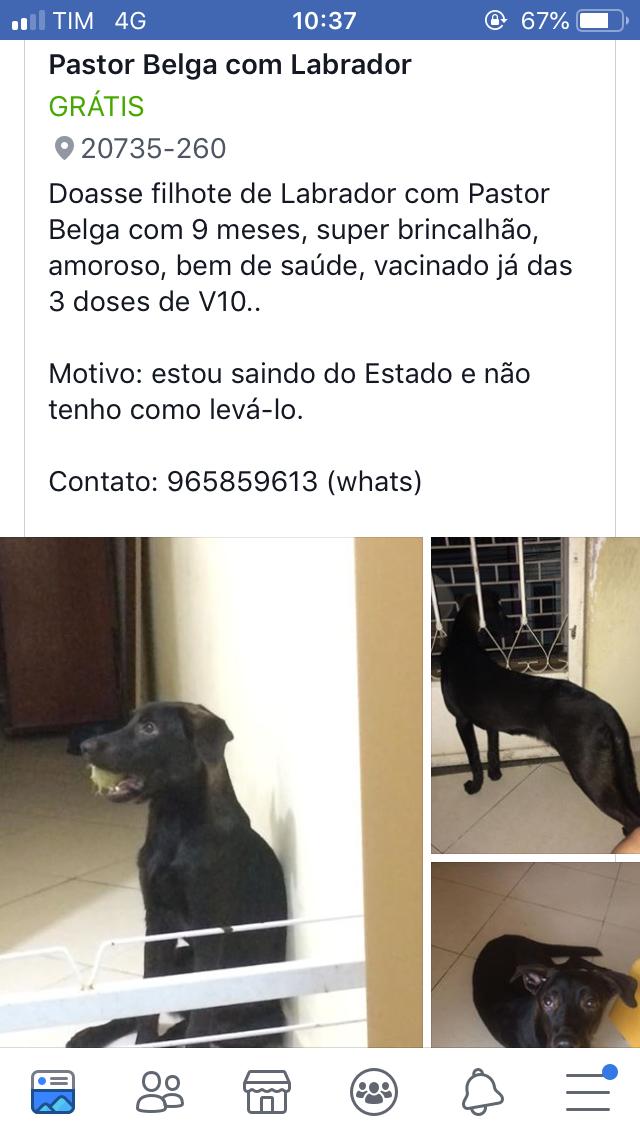The height and width of the screenshot is (1136, 640).
Task: Open the Marketplace tab
Action: tap(267, 1092)
